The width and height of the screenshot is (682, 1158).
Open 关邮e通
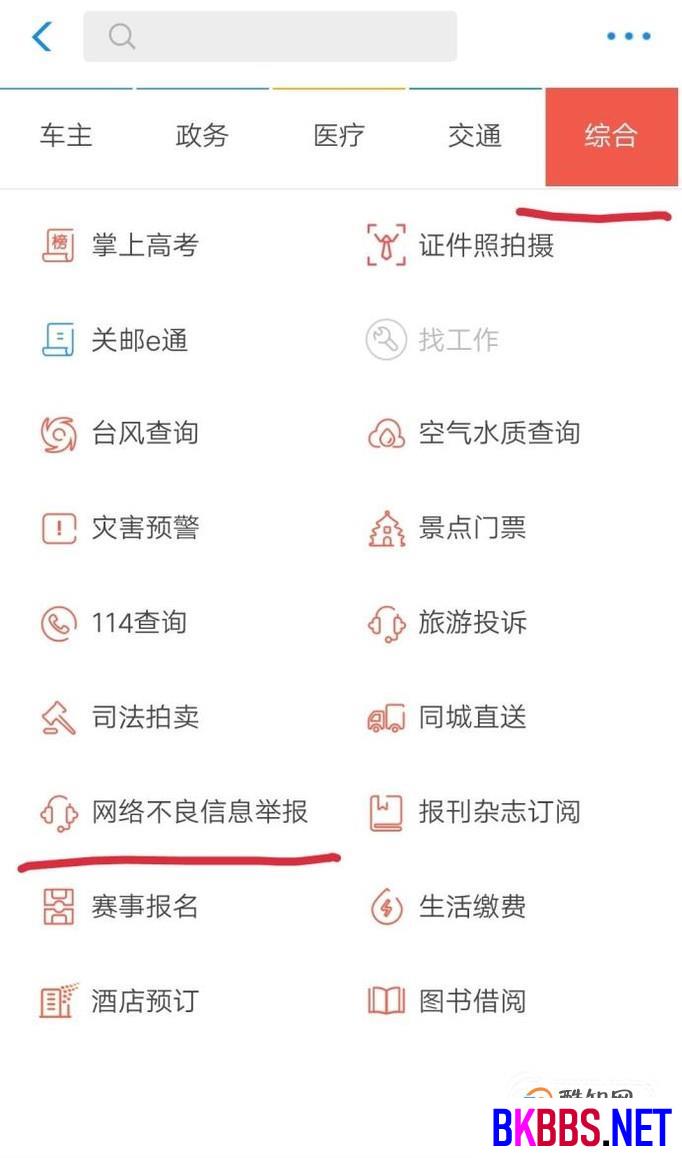tap(115, 340)
